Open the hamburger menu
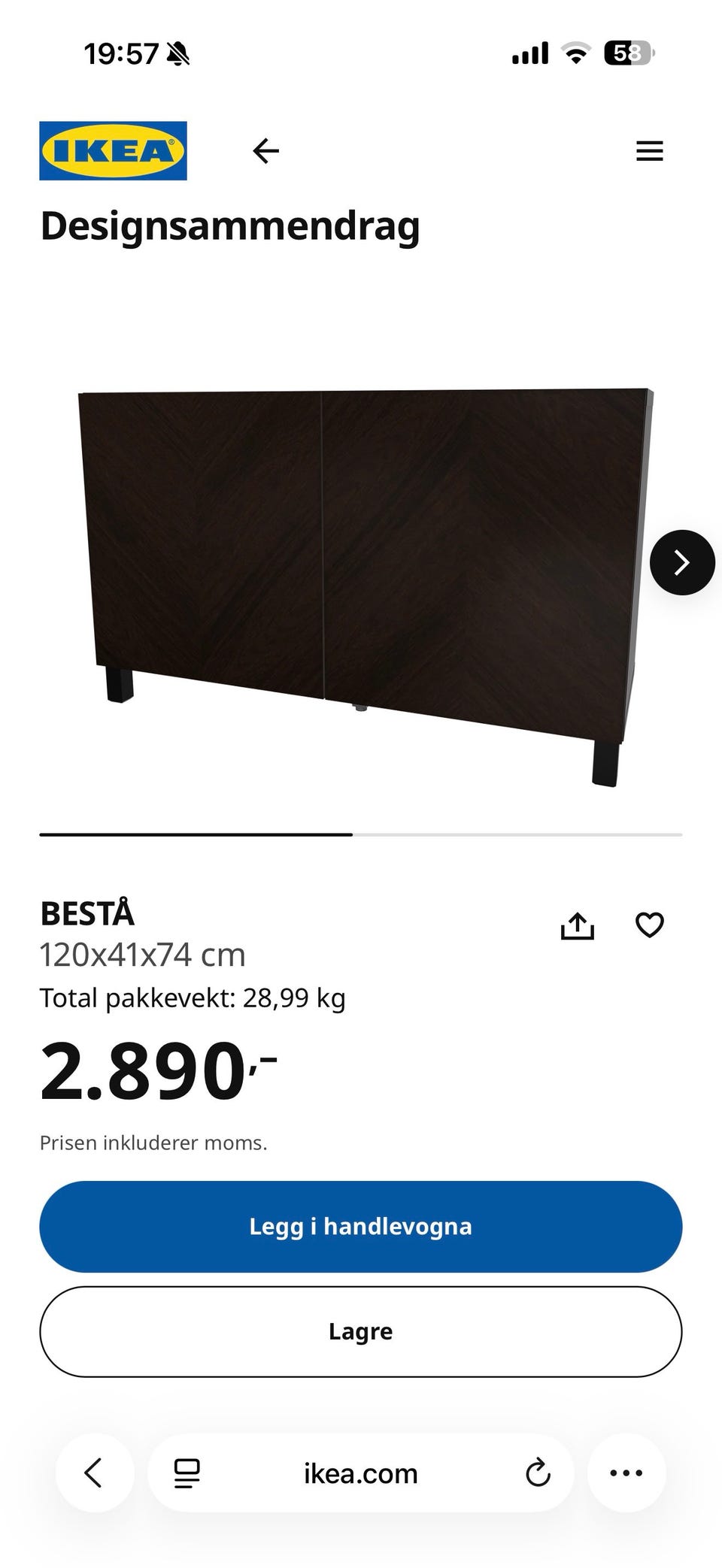Screen dimensions: 722x1568 point(650,151)
